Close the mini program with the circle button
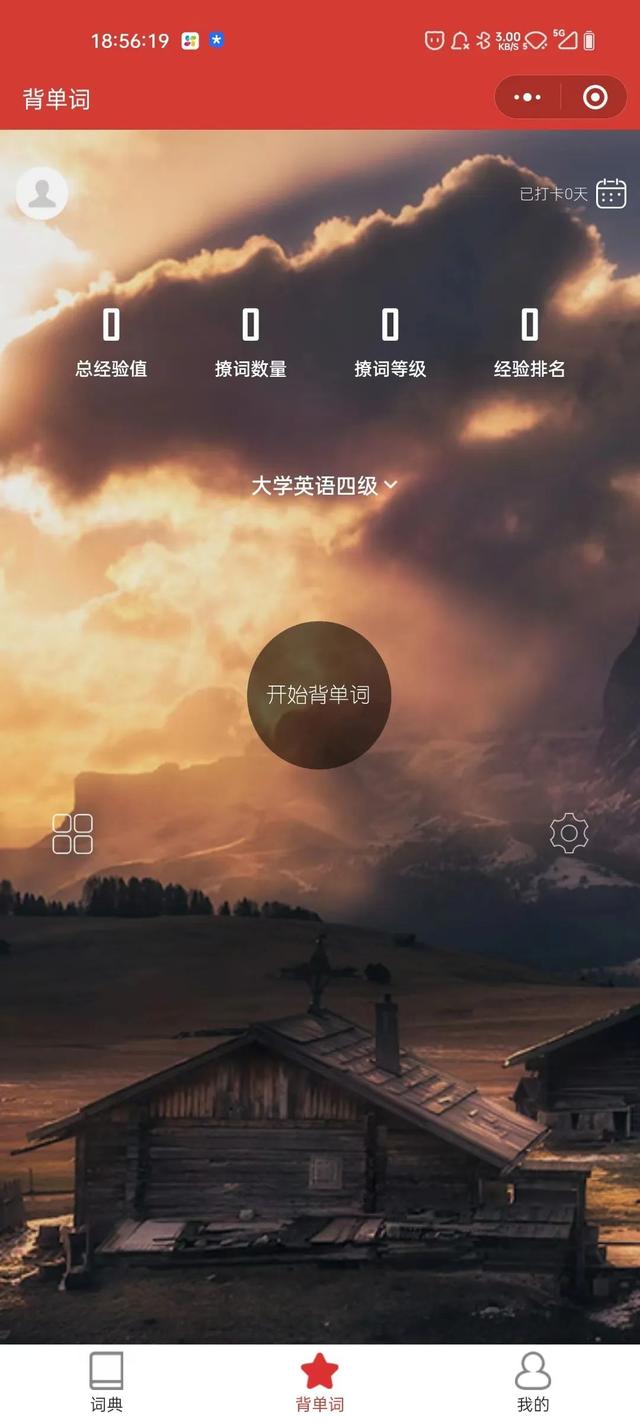 coord(595,97)
